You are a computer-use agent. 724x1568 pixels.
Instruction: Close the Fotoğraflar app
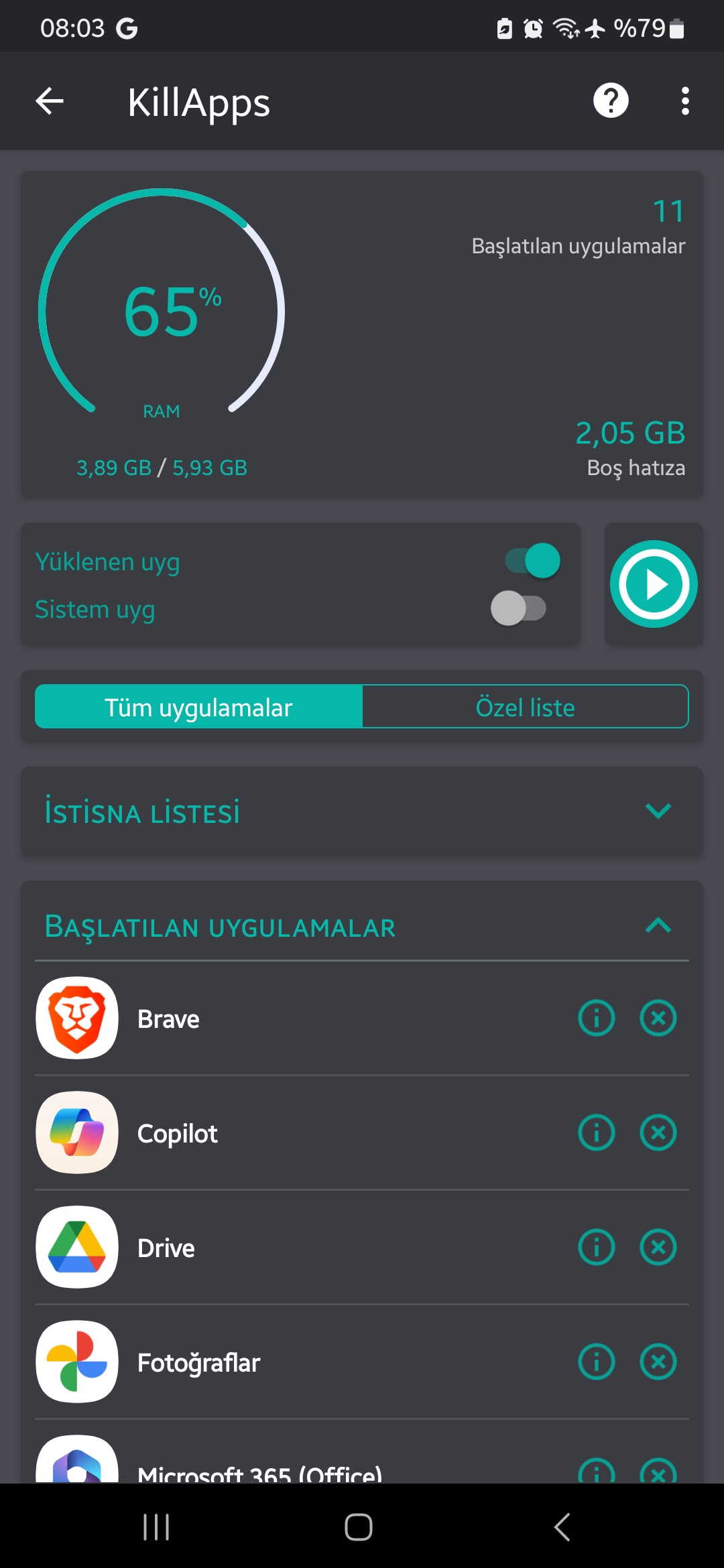point(658,1362)
